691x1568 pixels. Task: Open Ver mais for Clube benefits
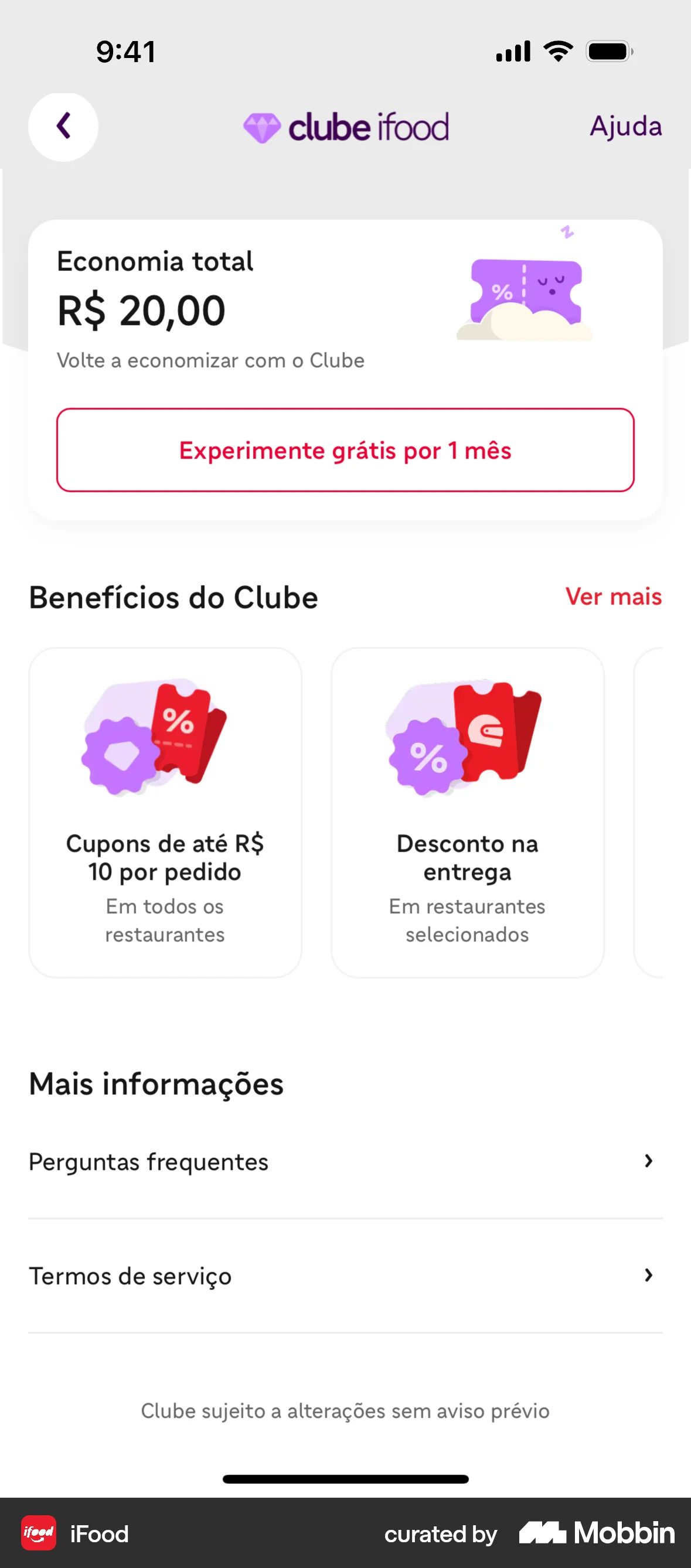pos(613,597)
